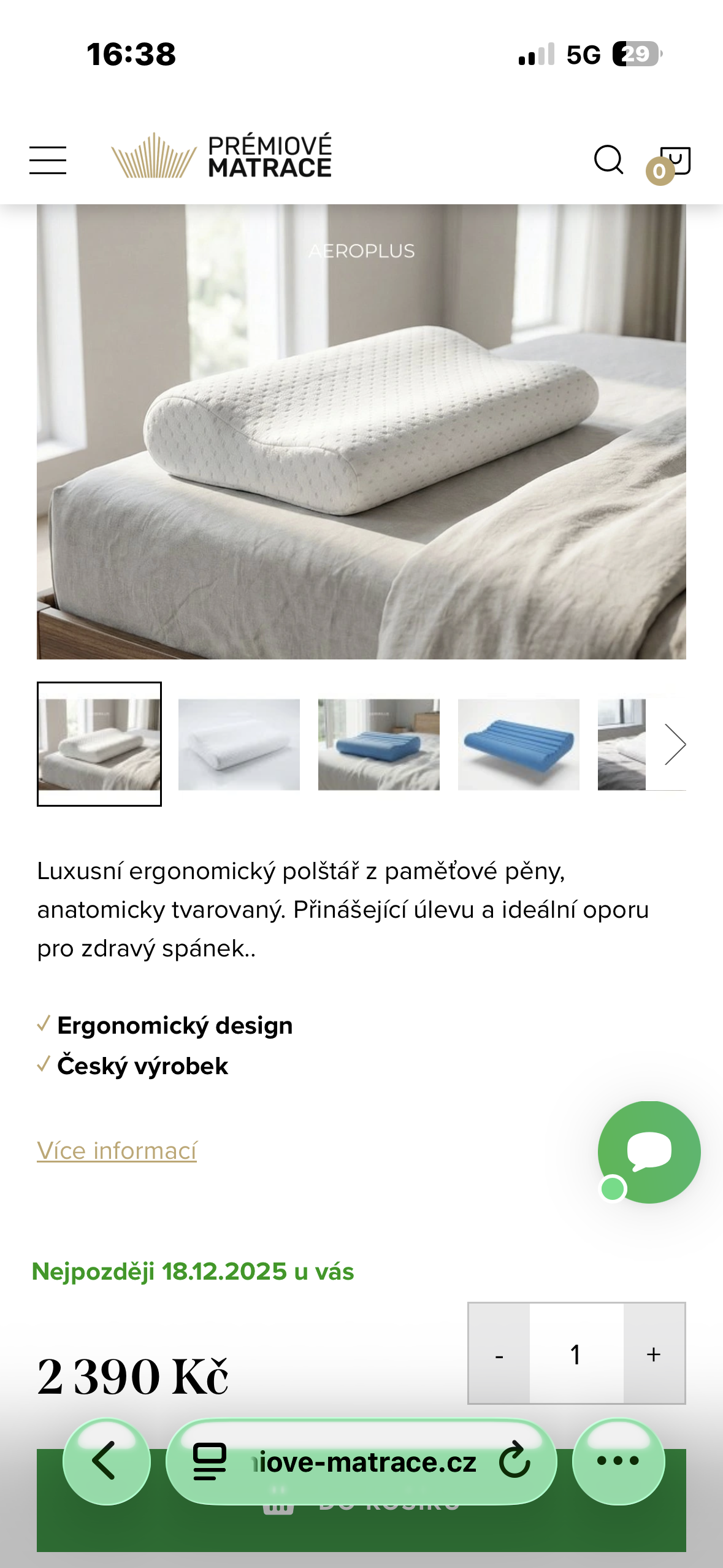Go back with the browser back arrow
723x1568 pixels.
106,1461
